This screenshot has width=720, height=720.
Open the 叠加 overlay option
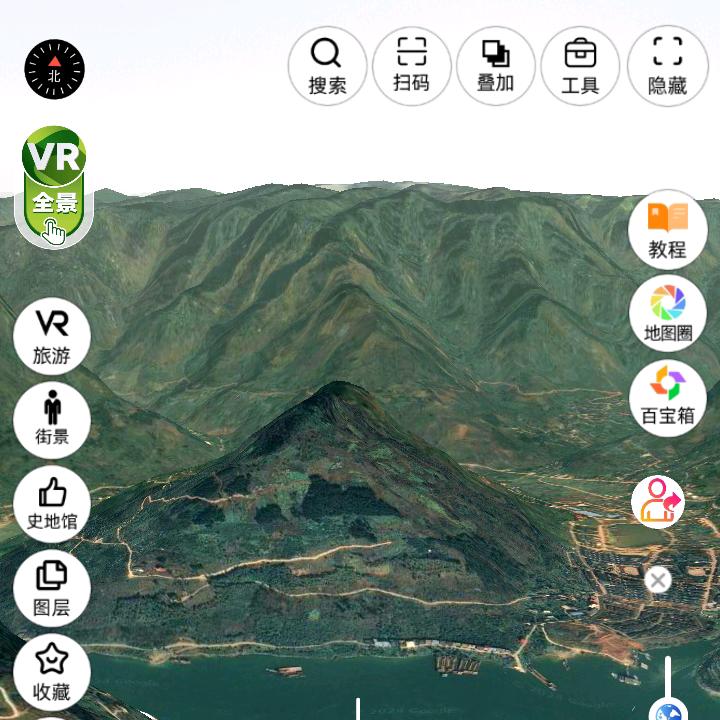(495, 66)
